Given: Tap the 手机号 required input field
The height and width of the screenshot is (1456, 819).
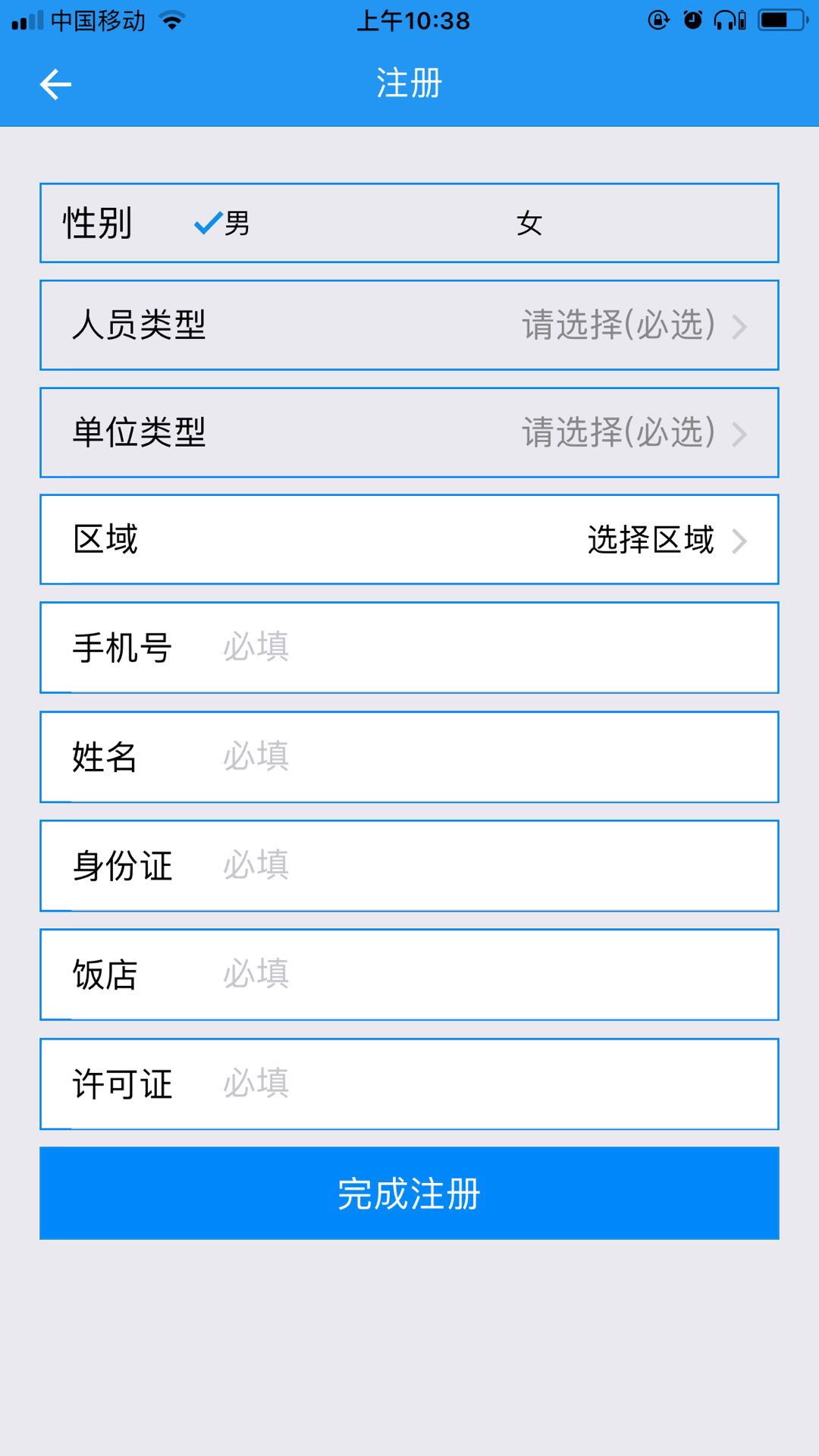Looking at the screenshot, I should pyautogui.click(x=455, y=648).
